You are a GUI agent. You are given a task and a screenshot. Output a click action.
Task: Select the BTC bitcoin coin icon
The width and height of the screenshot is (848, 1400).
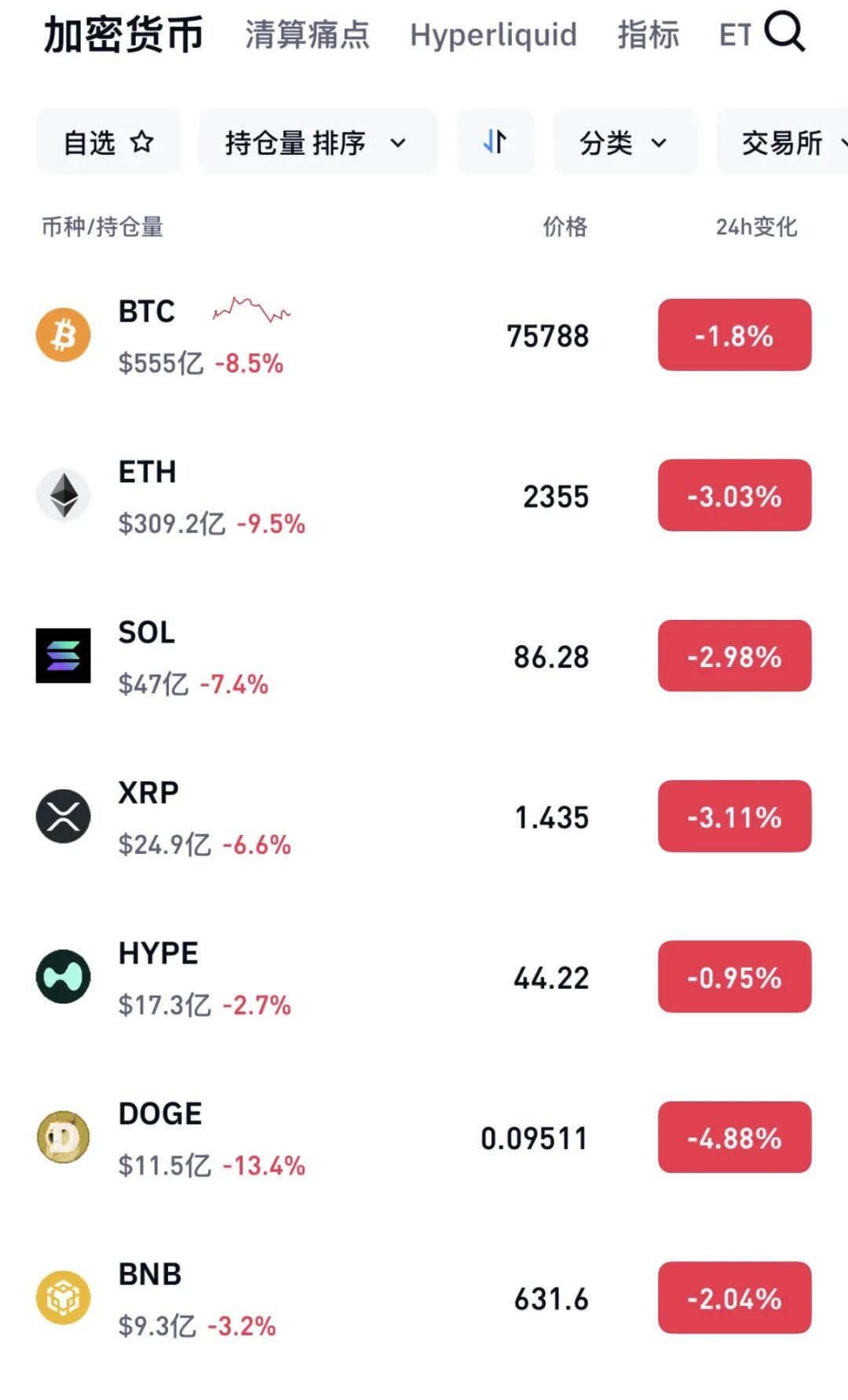tap(62, 334)
